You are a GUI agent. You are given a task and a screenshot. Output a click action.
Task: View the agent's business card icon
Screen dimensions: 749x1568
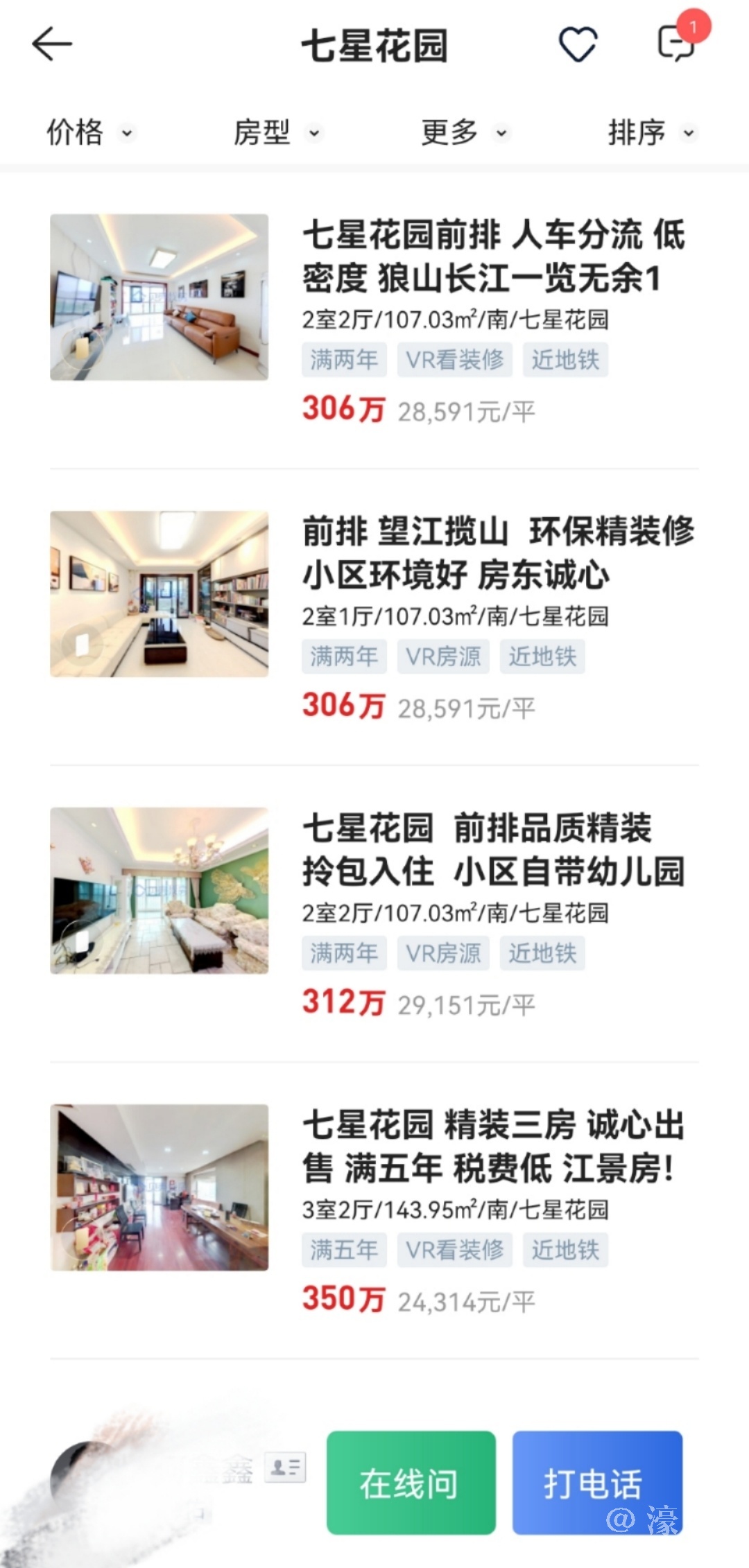[285, 1467]
